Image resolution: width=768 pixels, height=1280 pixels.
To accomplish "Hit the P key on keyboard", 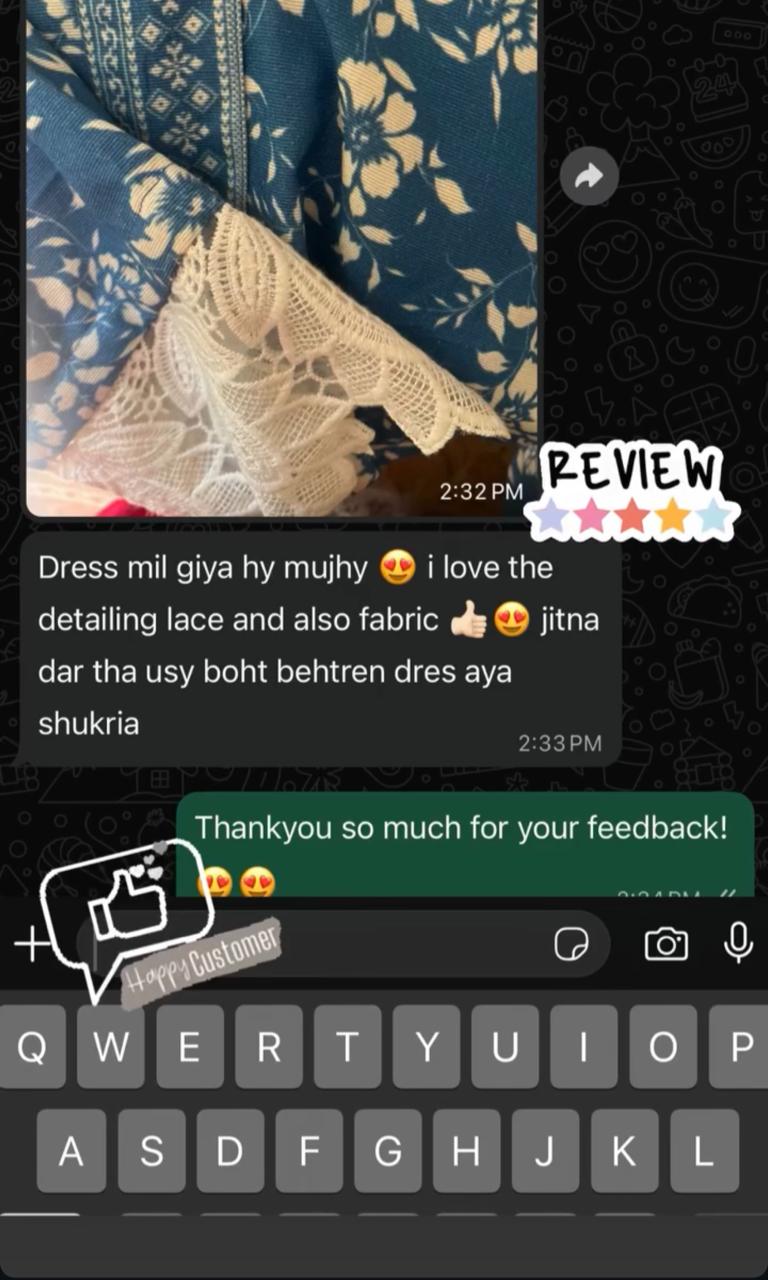I will 741,1047.
